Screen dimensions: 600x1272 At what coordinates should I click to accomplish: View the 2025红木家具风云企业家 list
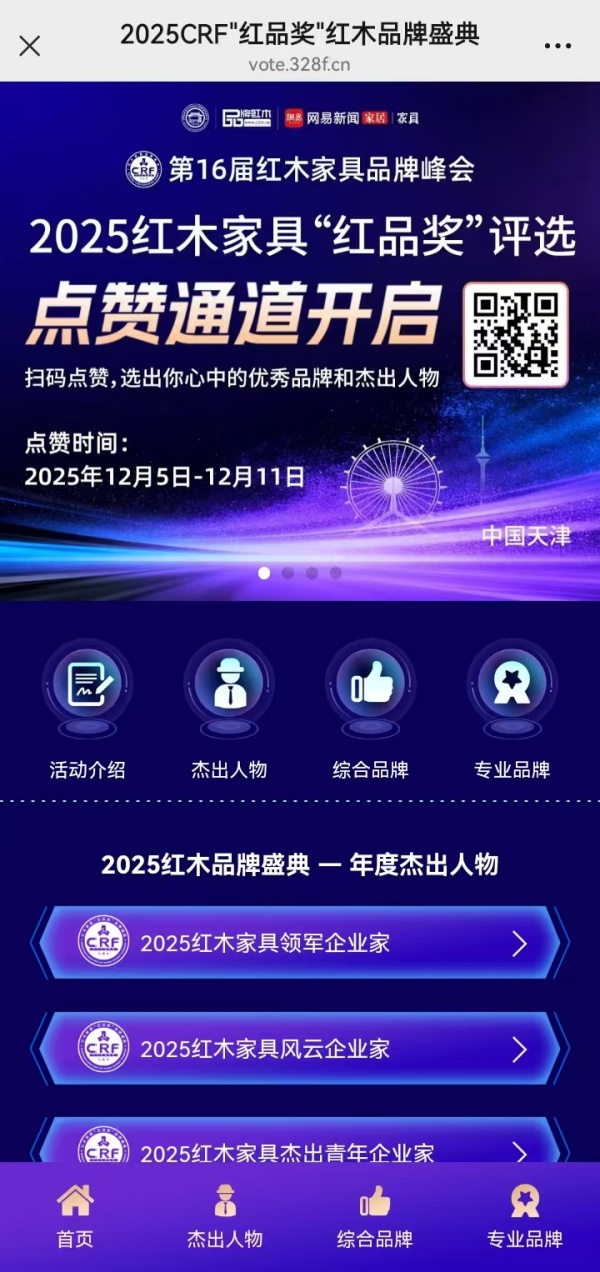pyautogui.click(x=300, y=1049)
